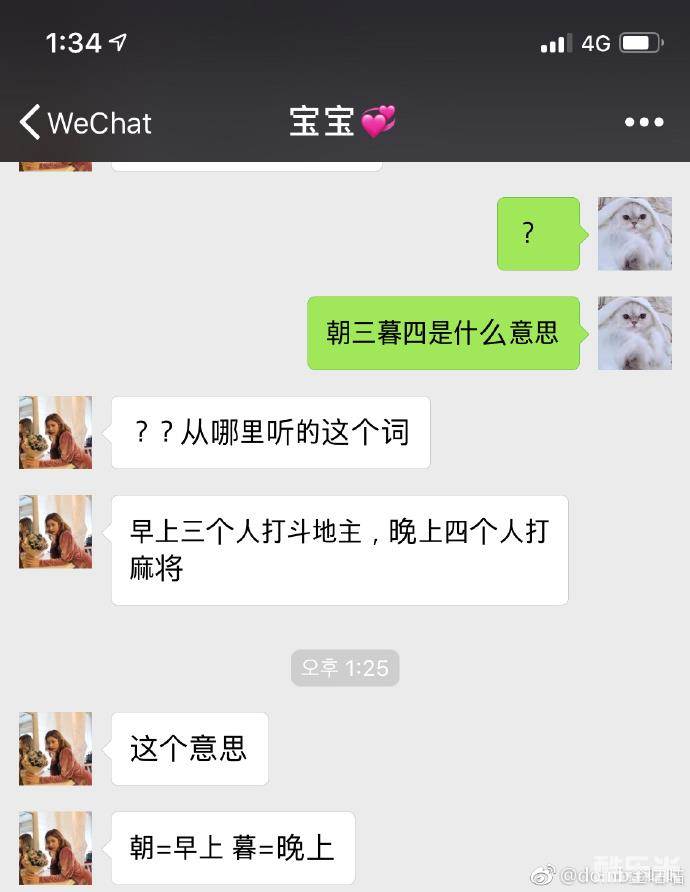The width and height of the screenshot is (690, 892).
Task: Go back to the WeChat chat list
Action: coord(85,123)
